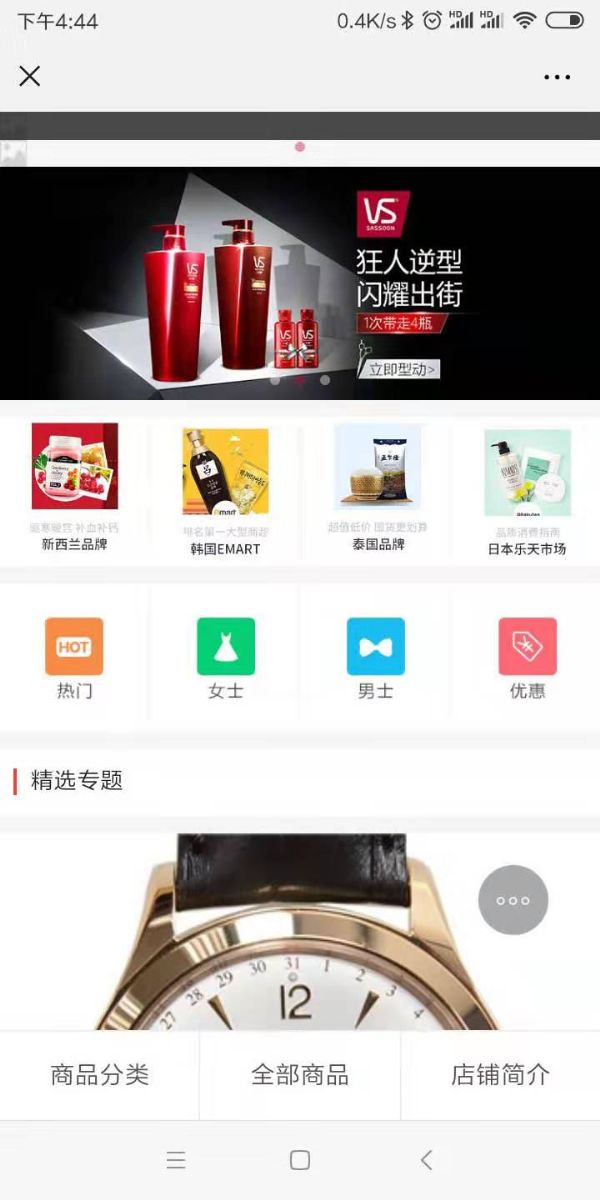Open the VS Sassoon promotional banner

click(x=300, y=284)
